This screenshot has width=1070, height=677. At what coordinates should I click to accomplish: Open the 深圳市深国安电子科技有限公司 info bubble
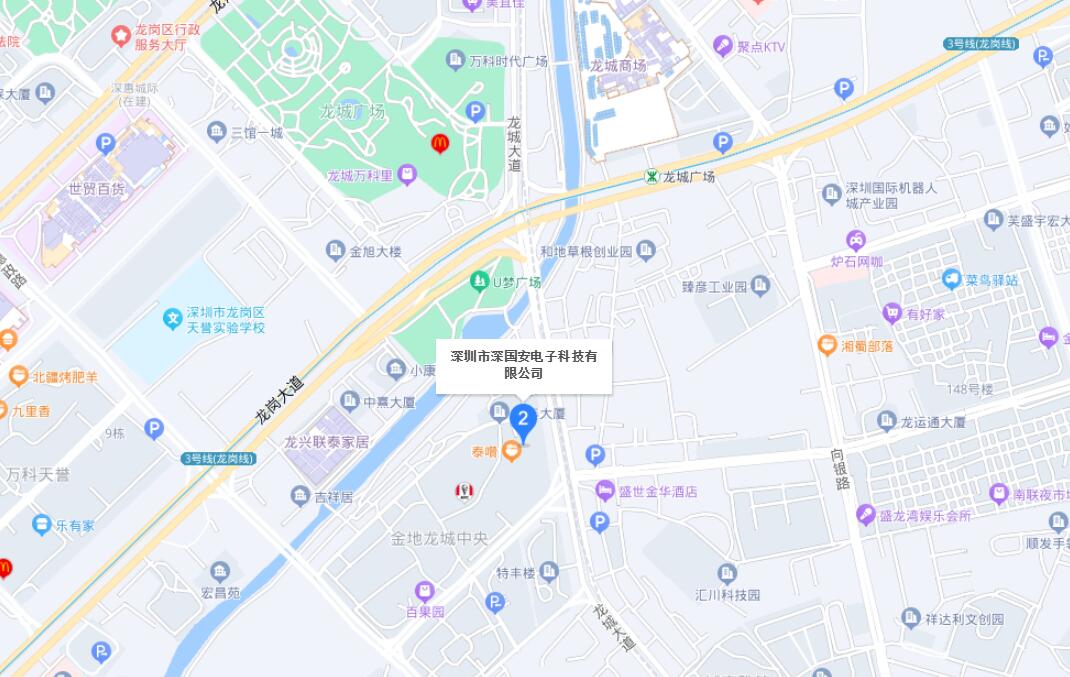point(523,365)
